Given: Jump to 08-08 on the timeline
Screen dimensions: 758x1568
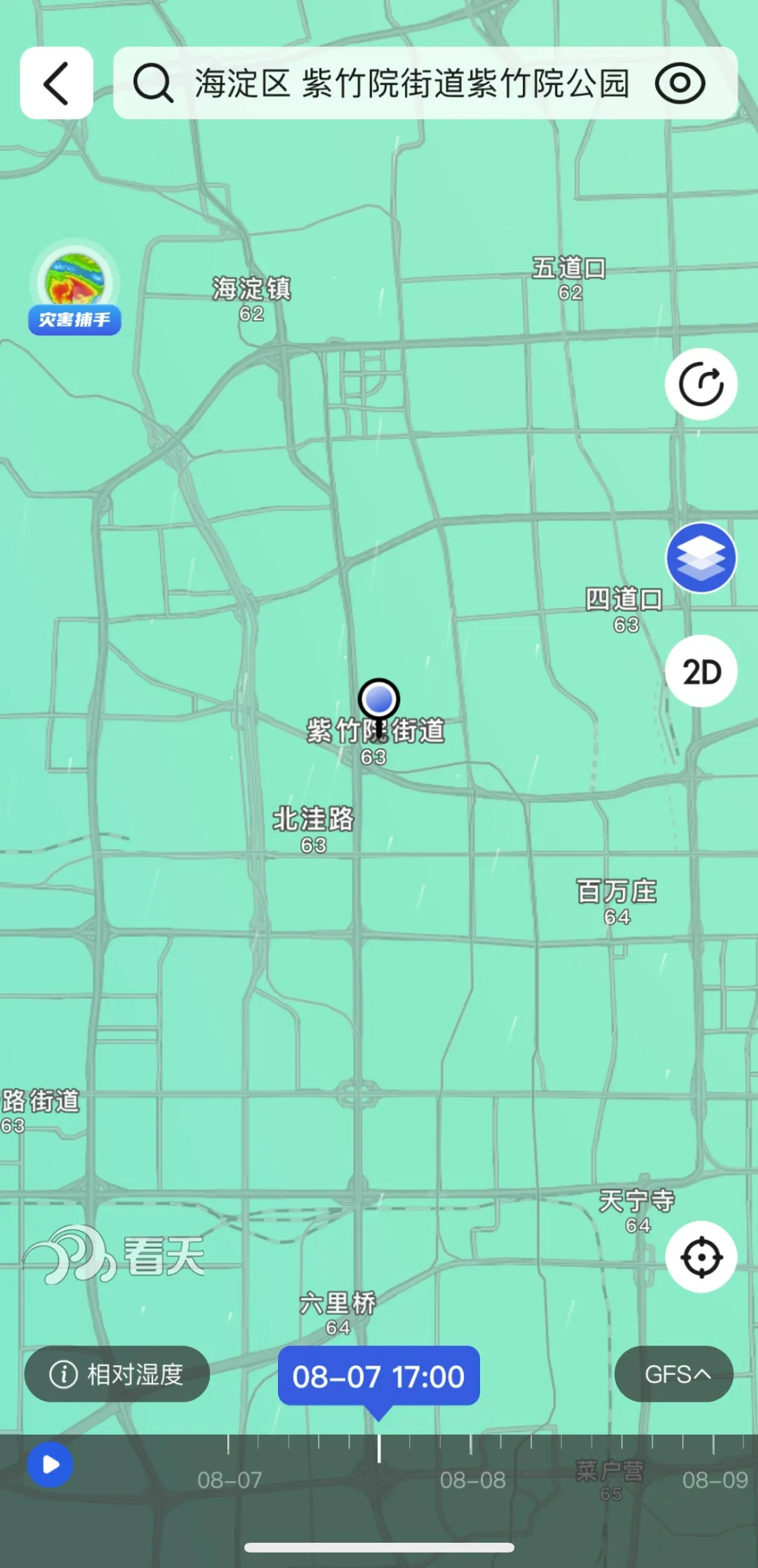Looking at the screenshot, I should [x=472, y=1480].
